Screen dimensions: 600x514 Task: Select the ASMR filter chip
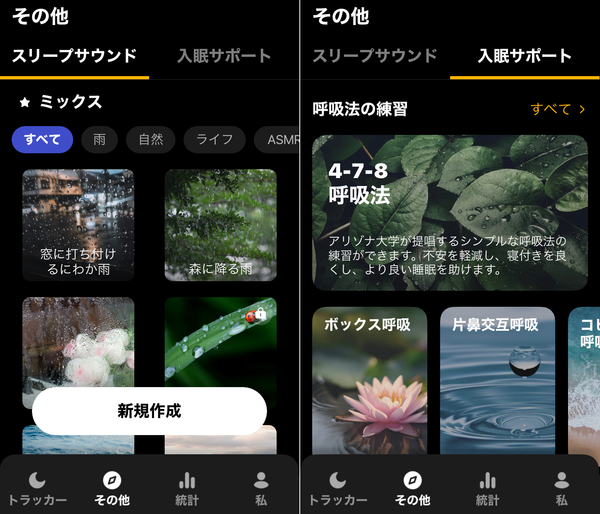pos(278,139)
